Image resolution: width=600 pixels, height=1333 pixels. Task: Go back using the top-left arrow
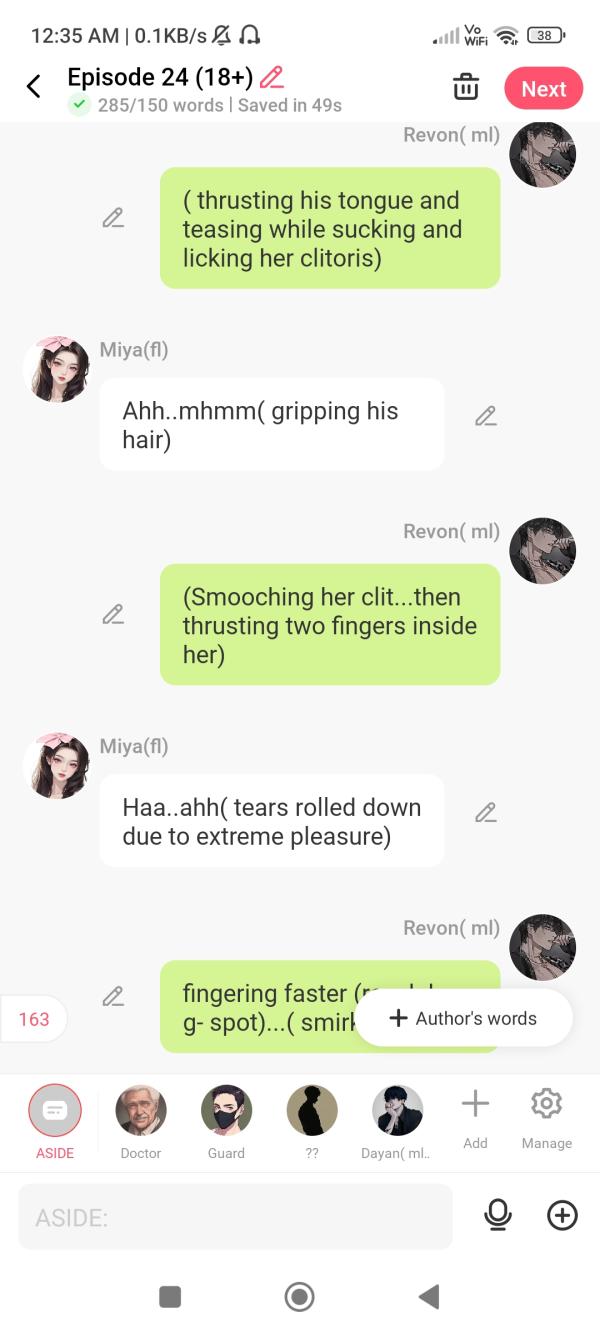tap(33, 87)
